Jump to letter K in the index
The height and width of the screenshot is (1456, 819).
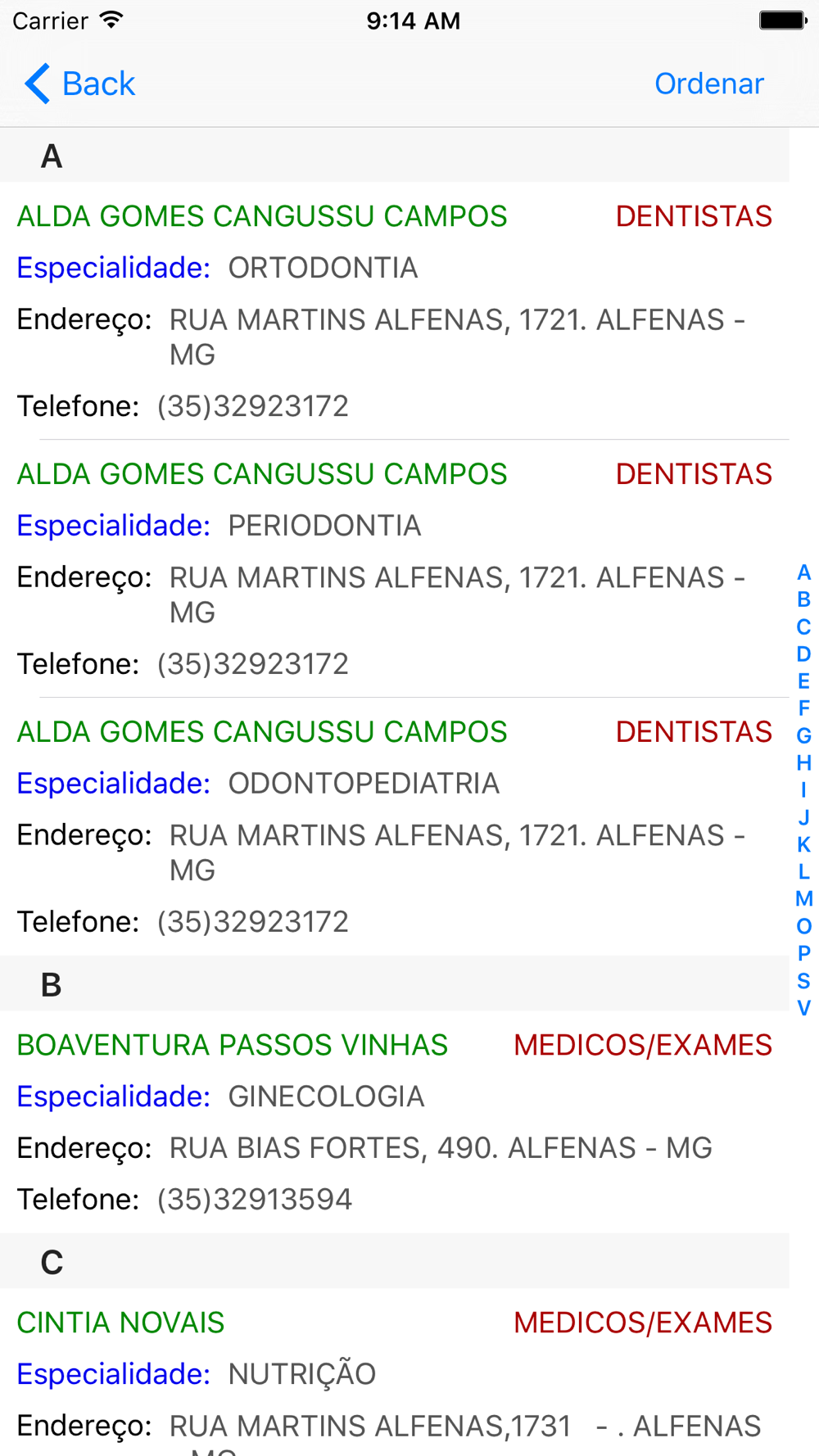click(x=803, y=845)
